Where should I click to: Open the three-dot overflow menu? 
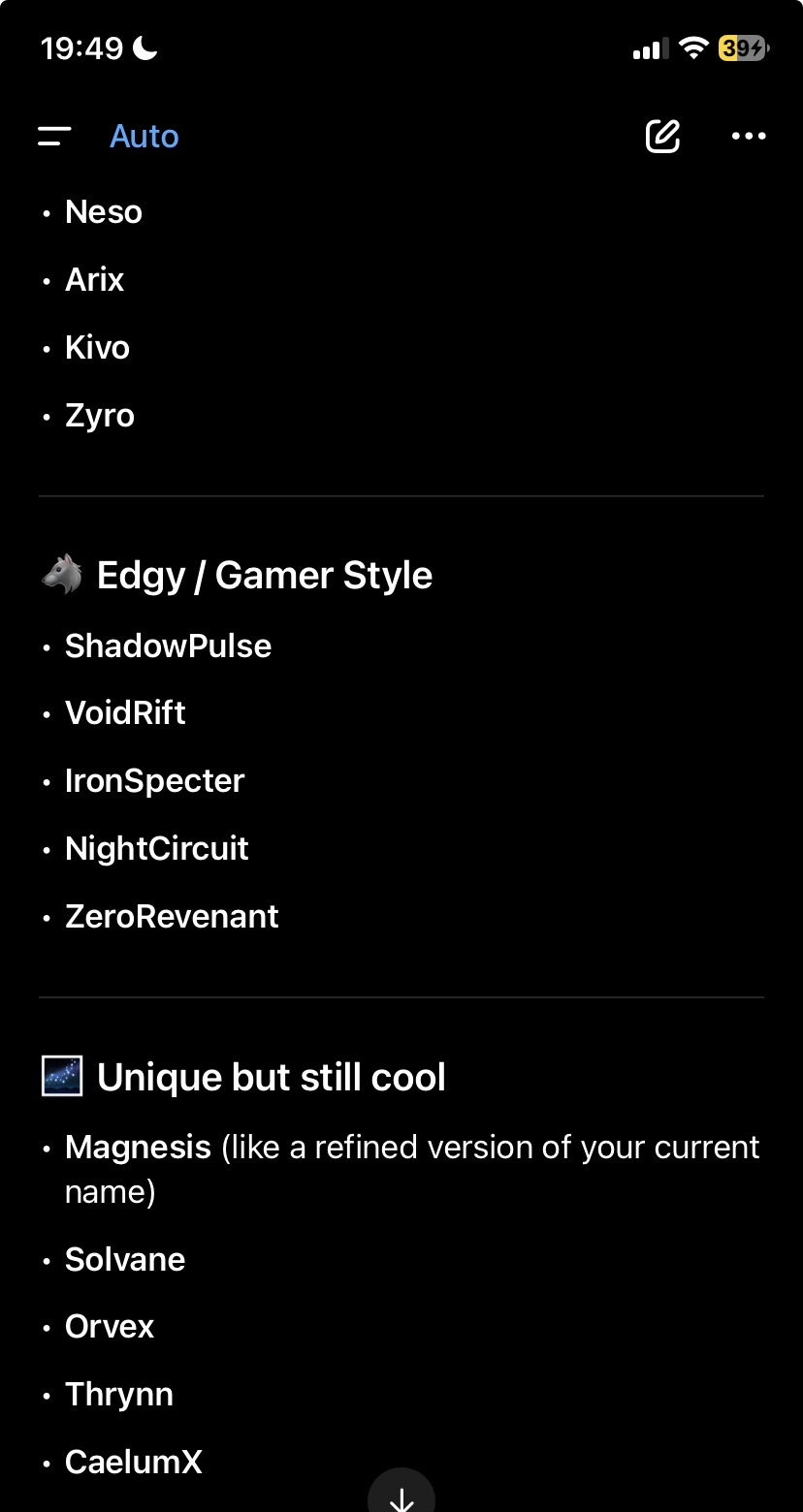pos(748,137)
